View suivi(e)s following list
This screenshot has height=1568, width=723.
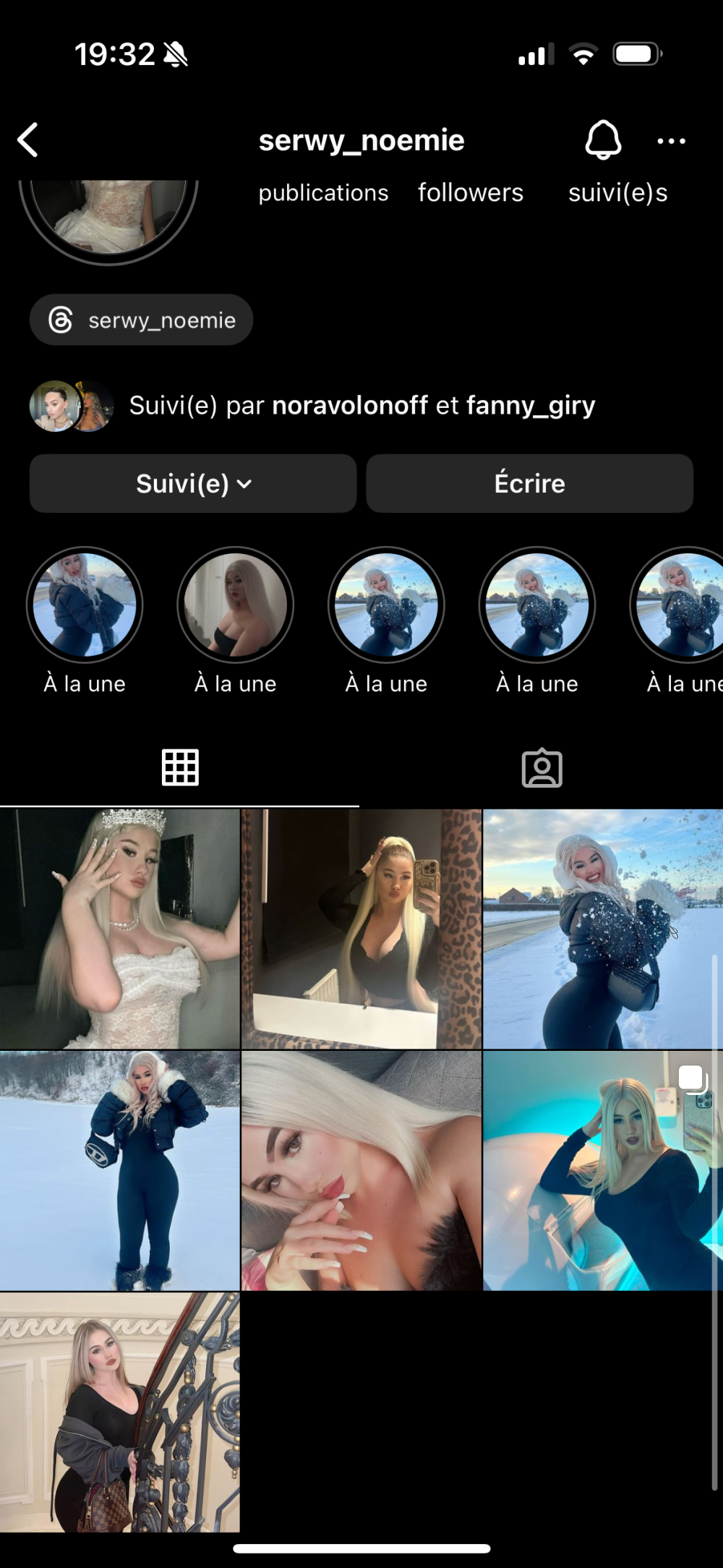(x=617, y=192)
